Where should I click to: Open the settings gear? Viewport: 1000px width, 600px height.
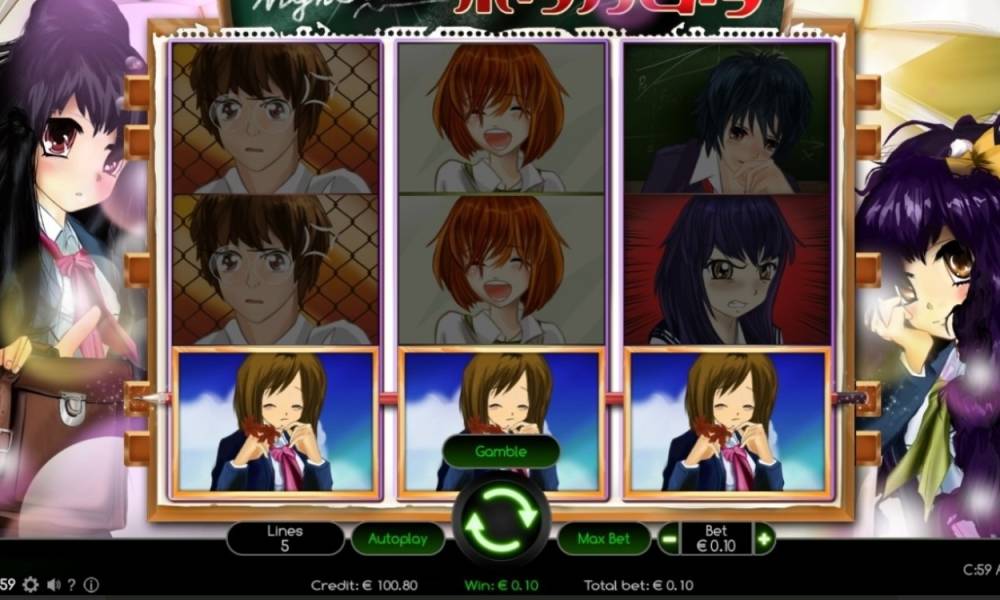point(31,584)
